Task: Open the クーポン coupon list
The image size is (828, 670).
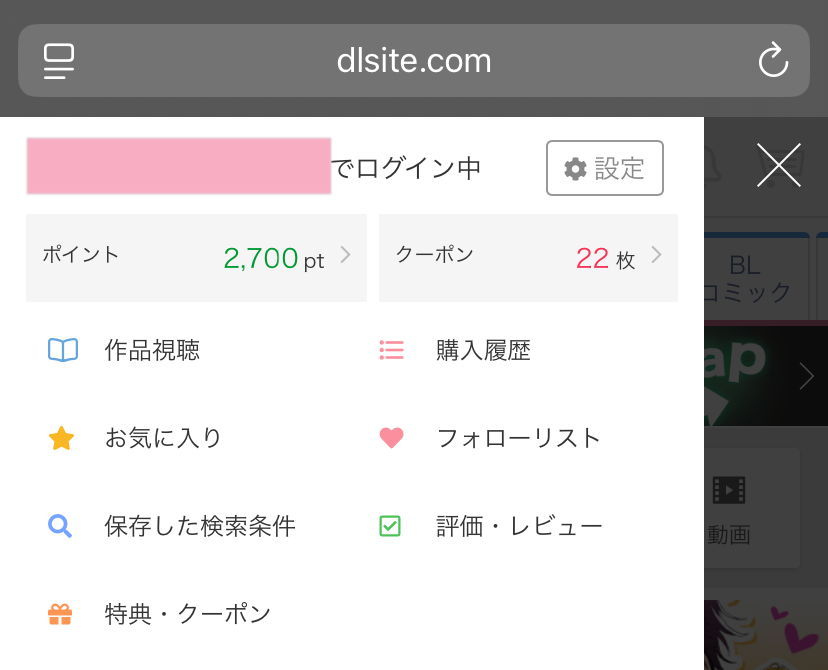Action: (528, 258)
